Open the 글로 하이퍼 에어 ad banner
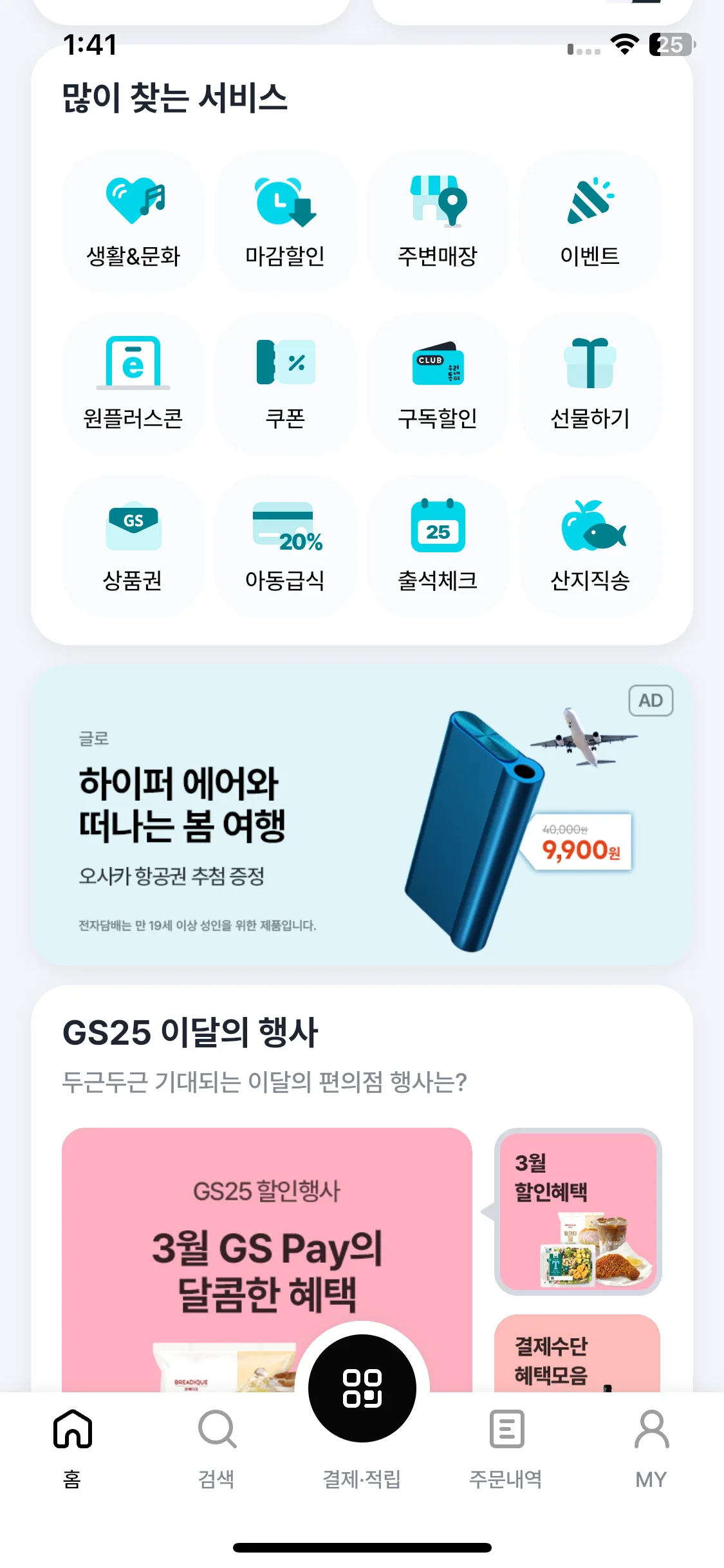 [362, 816]
